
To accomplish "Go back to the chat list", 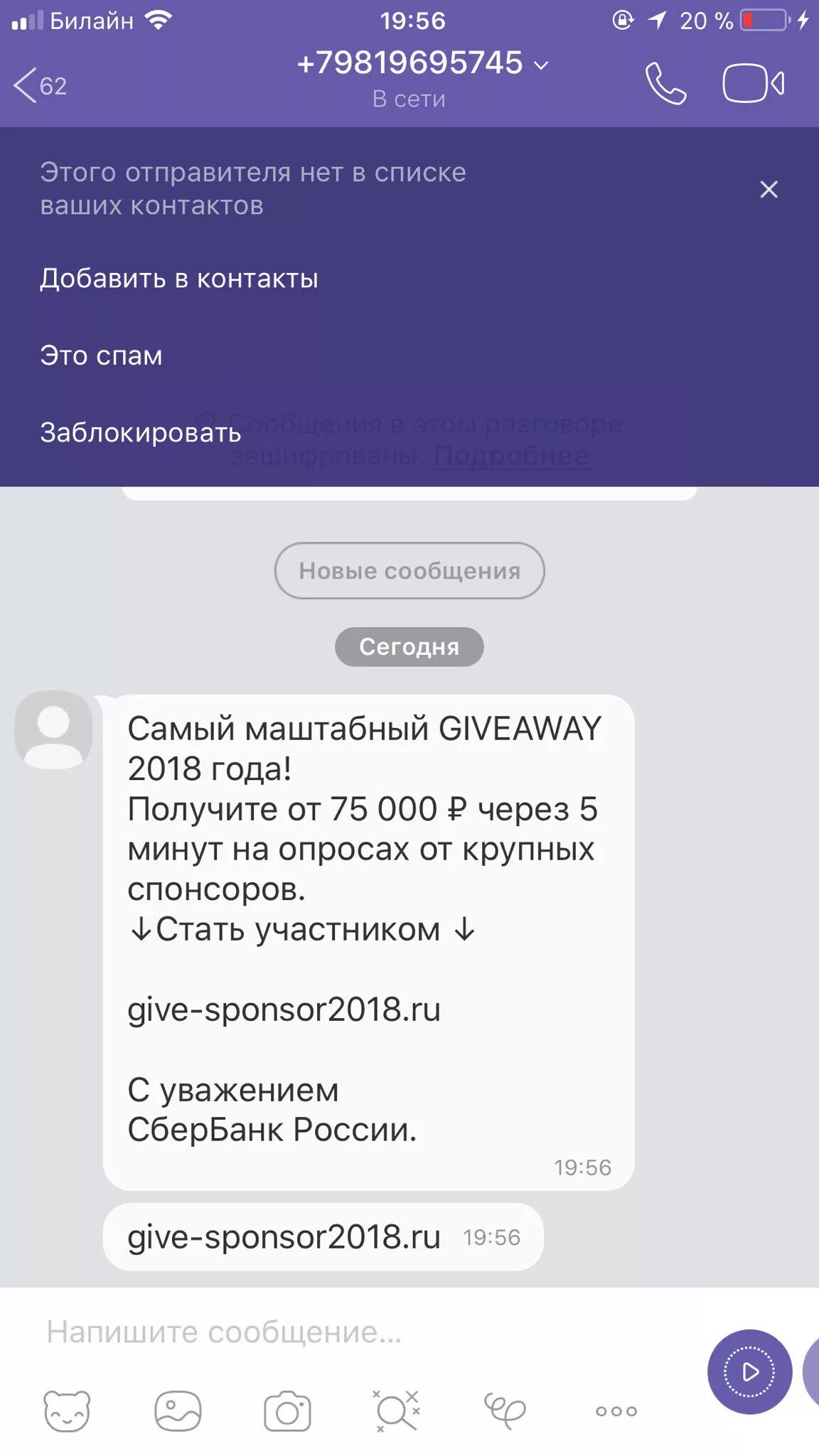I will [39, 85].
